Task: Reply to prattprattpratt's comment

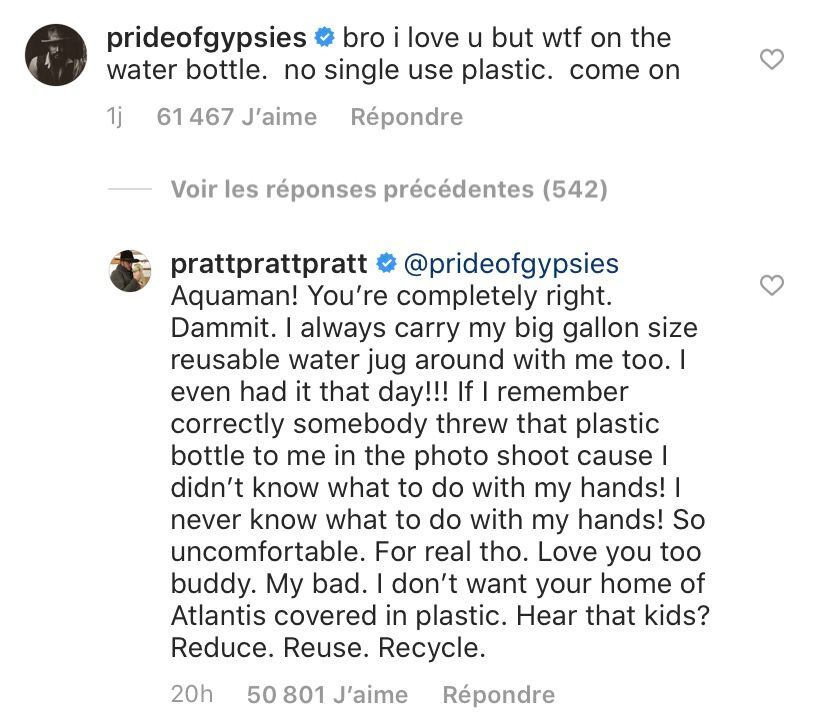Action: [498, 694]
